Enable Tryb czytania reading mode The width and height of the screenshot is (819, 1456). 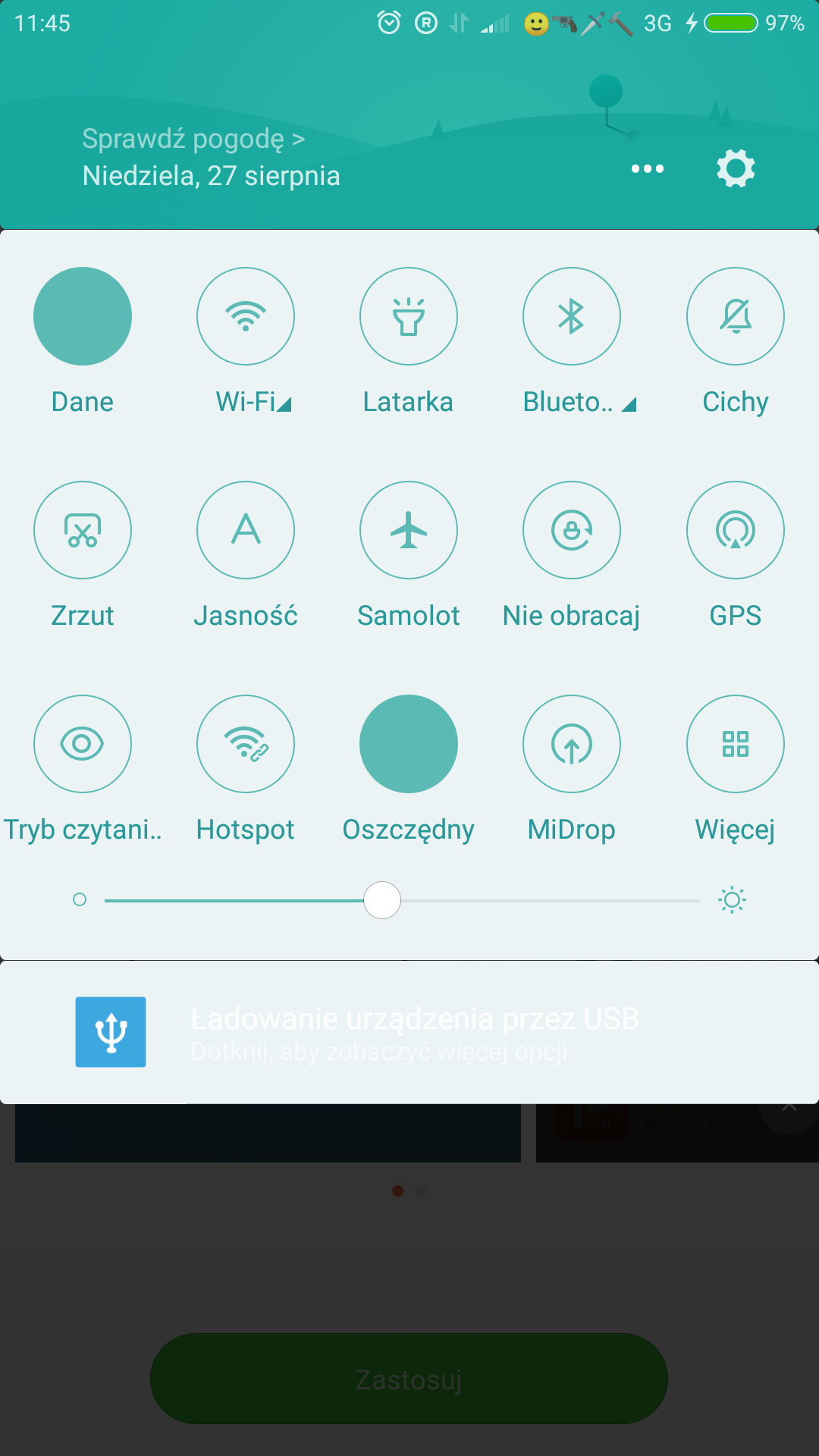point(83,744)
